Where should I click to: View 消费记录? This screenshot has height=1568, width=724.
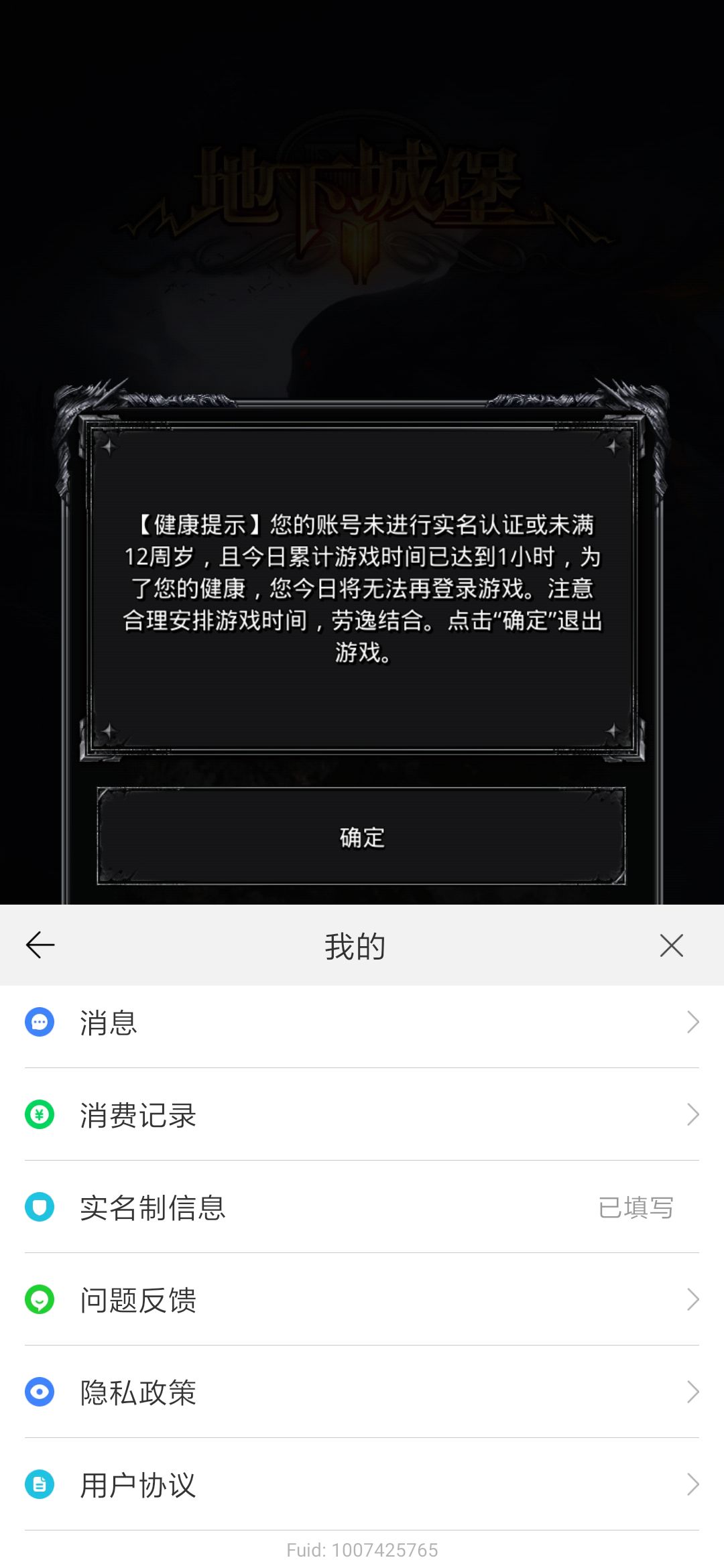click(x=362, y=1115)
